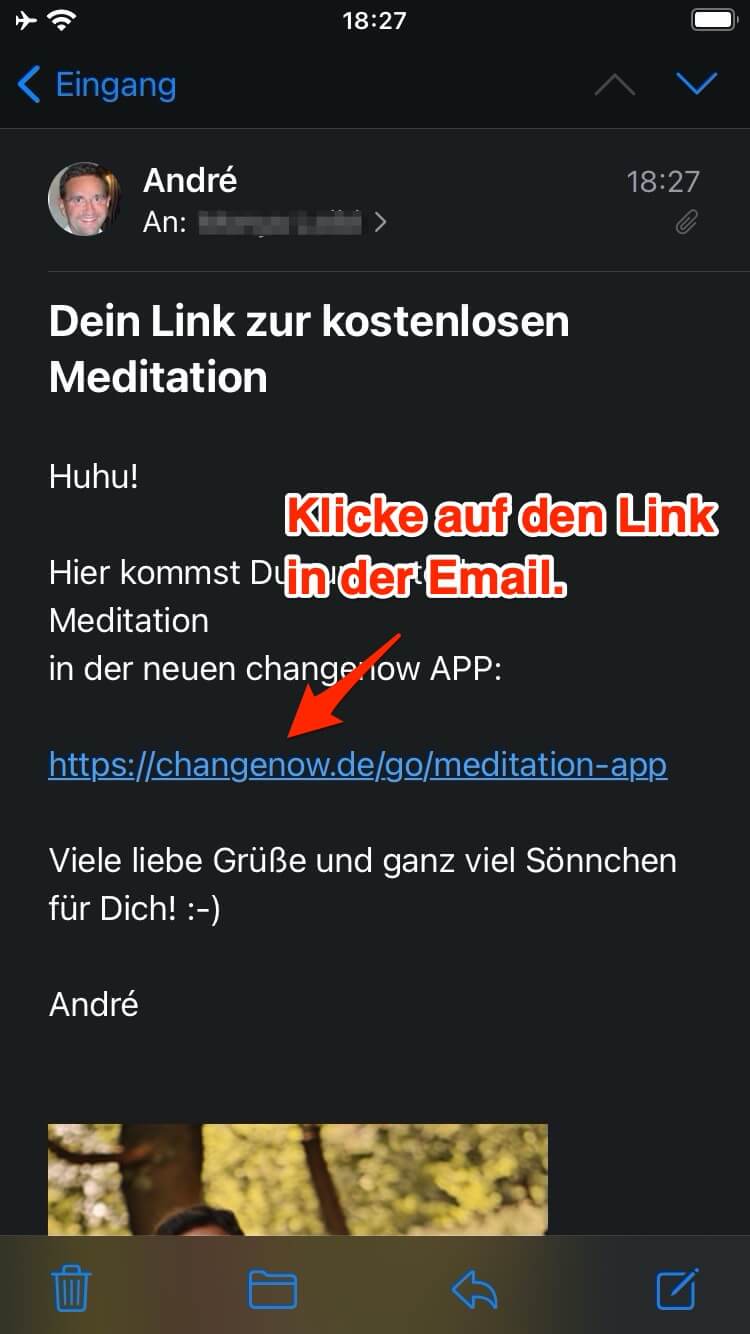Jump to the next message arrow
Screen dimensions: 750x1334
[696, 84]
